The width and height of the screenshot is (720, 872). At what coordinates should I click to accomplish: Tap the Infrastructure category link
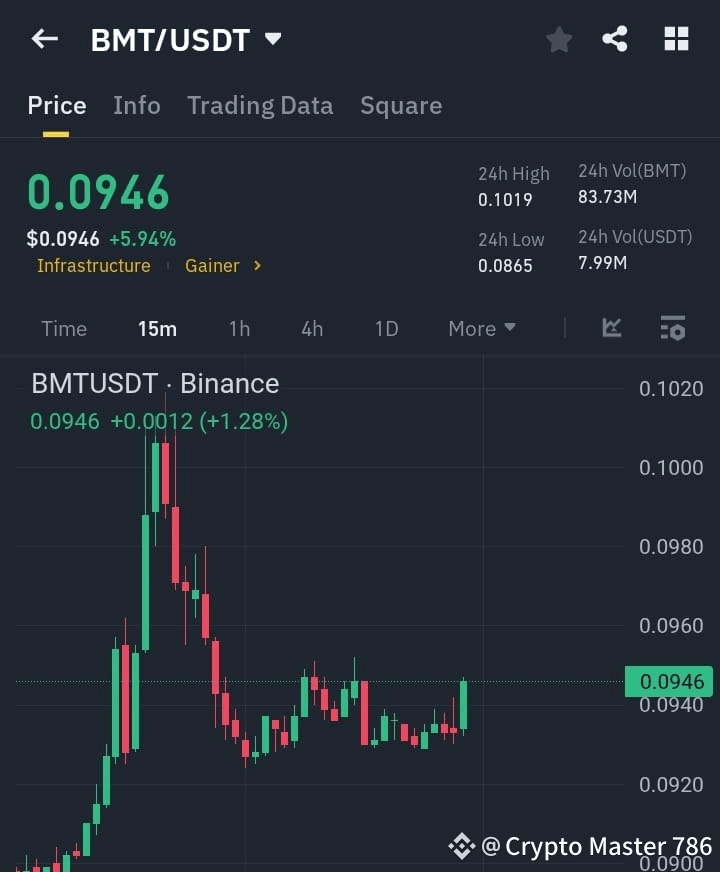pyautogui.click(x=93, y=266)
